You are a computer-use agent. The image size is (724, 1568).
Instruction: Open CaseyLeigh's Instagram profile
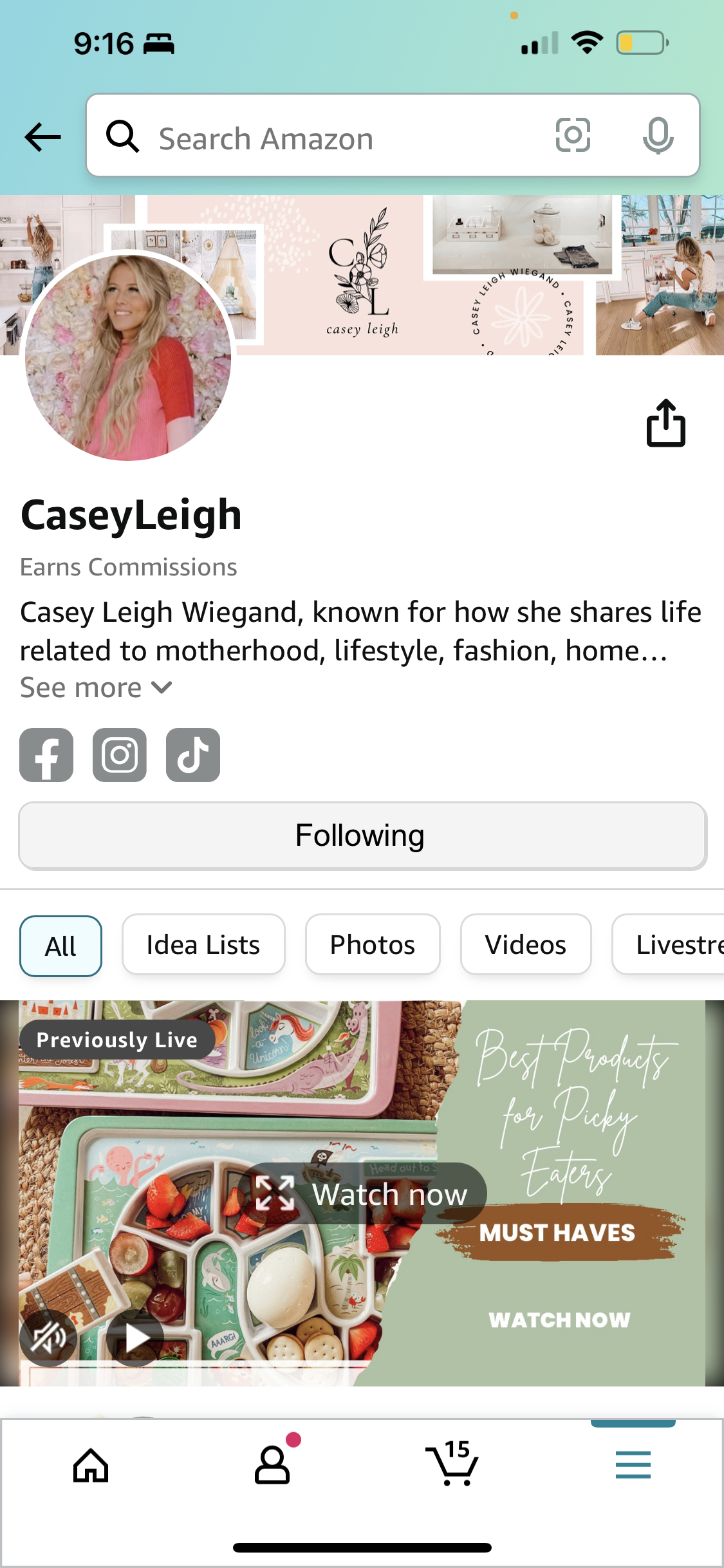click(x=120, y=755)
